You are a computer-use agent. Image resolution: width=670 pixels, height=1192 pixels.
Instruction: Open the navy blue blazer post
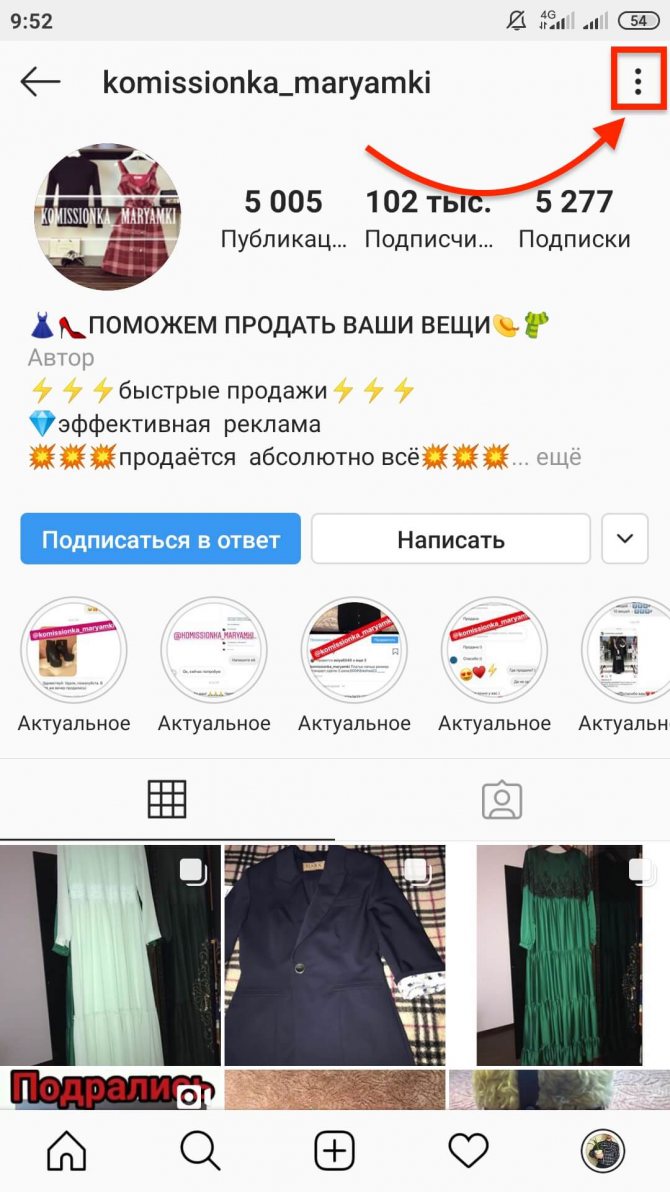point(334,955)
